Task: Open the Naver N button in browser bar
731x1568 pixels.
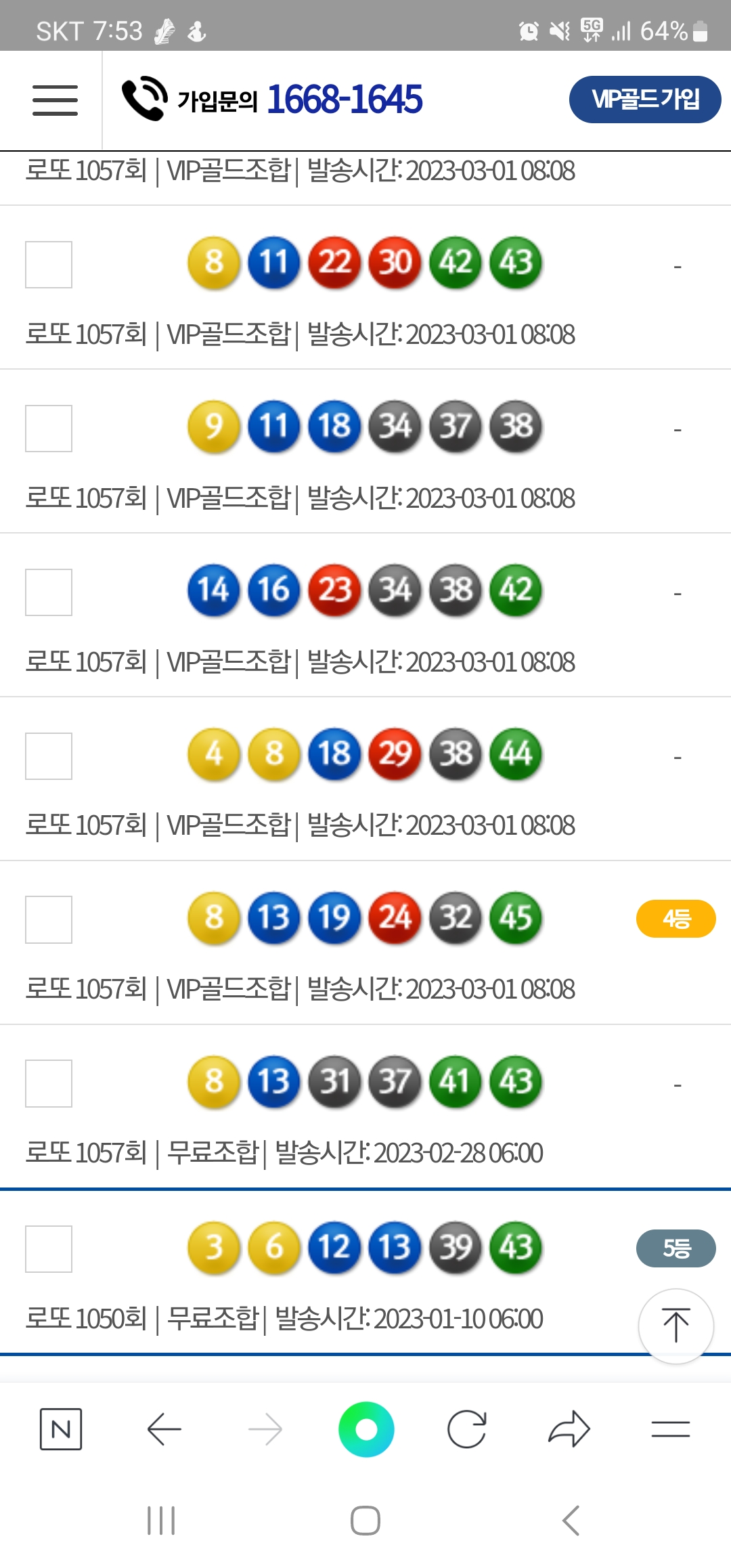Action: tap(61, 1429)
